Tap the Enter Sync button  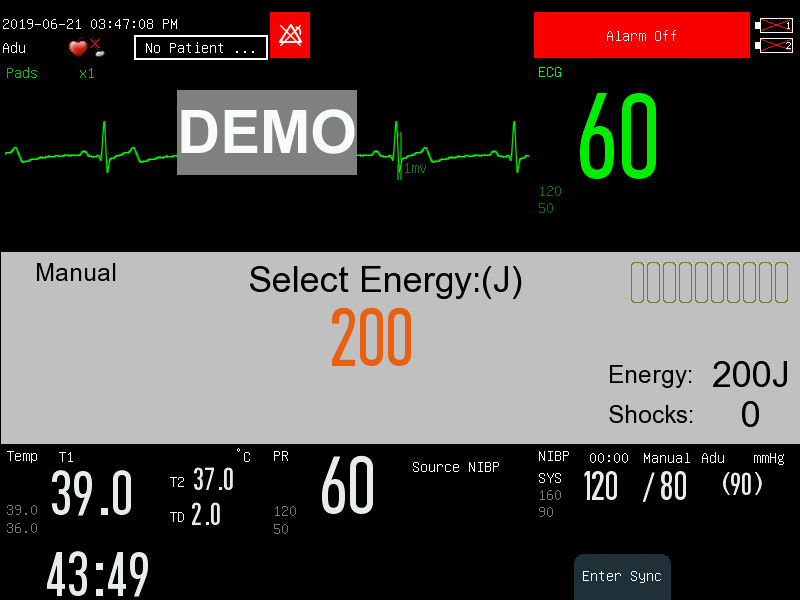[x=622, y=577]
